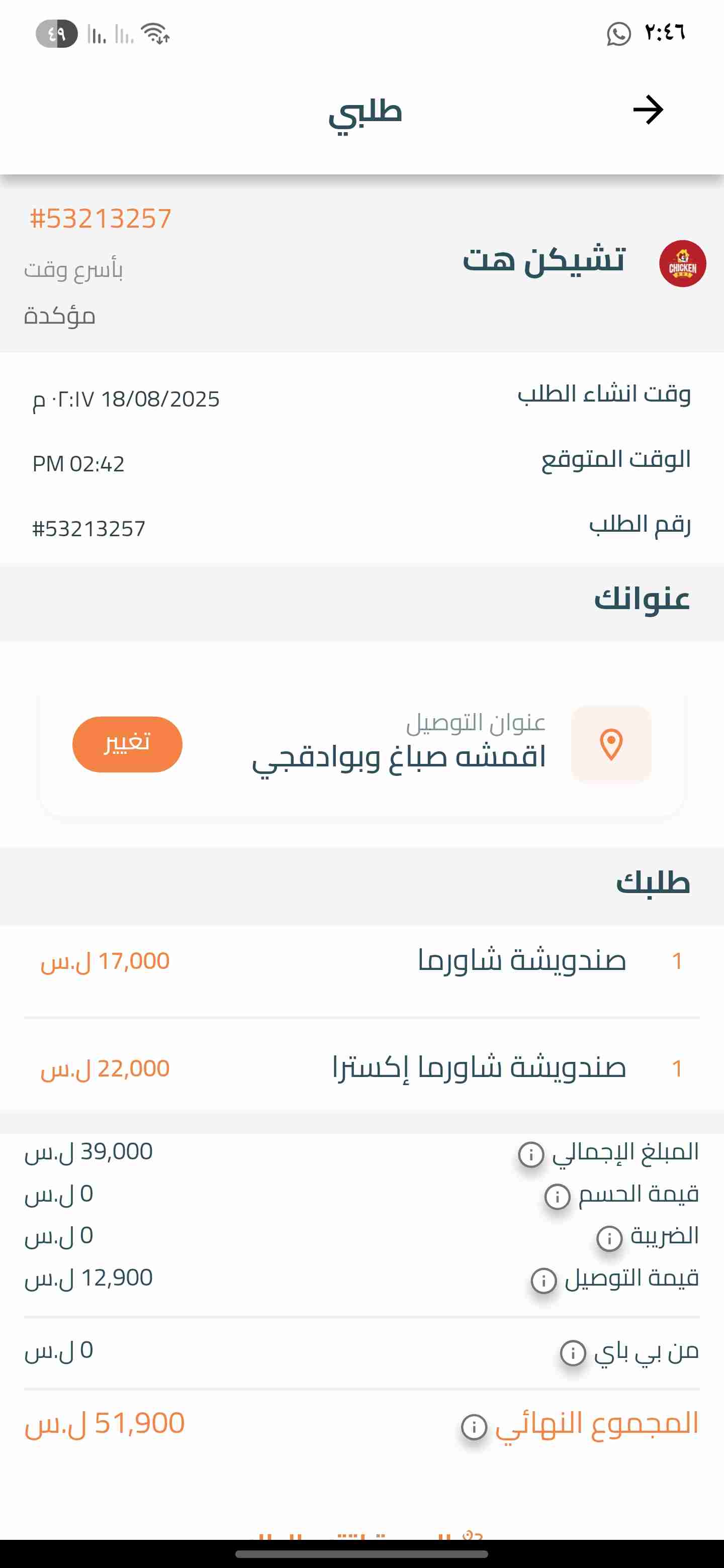
Task: View info about المجموع النهائي
Action: (x=474, y=1426)
